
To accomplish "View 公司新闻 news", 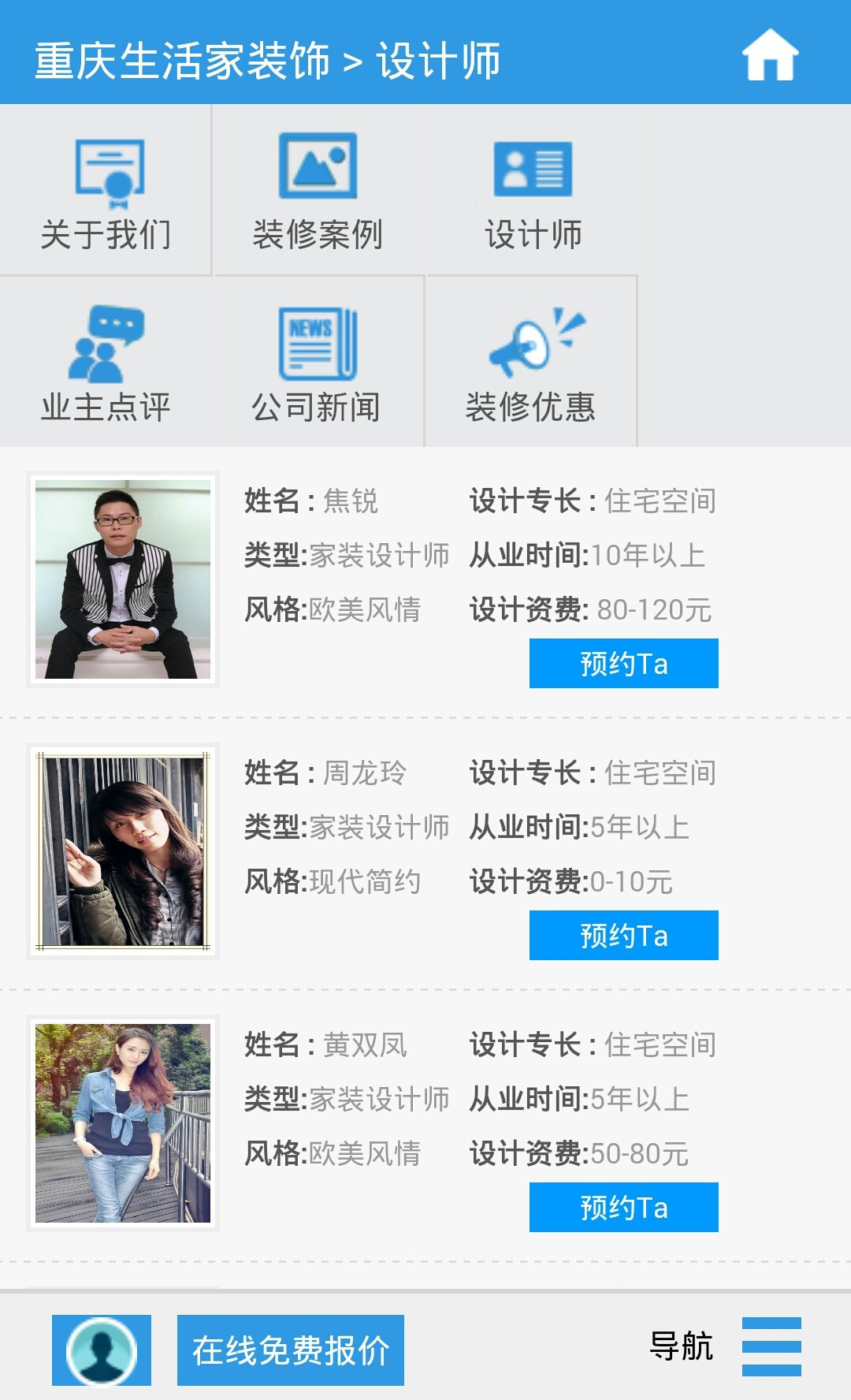I will (x=318, y=362).
